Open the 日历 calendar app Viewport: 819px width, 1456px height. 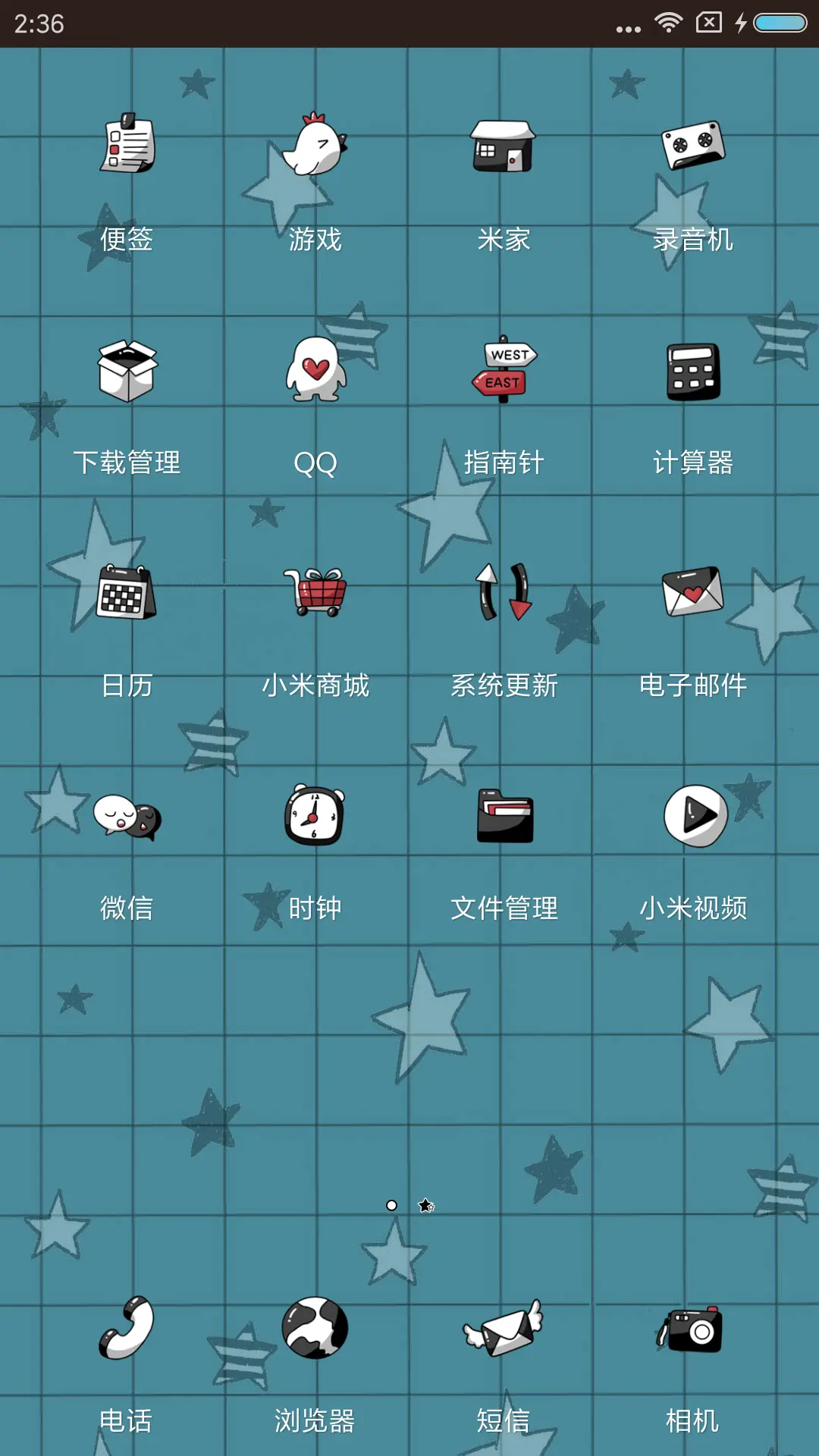(127, 593)
